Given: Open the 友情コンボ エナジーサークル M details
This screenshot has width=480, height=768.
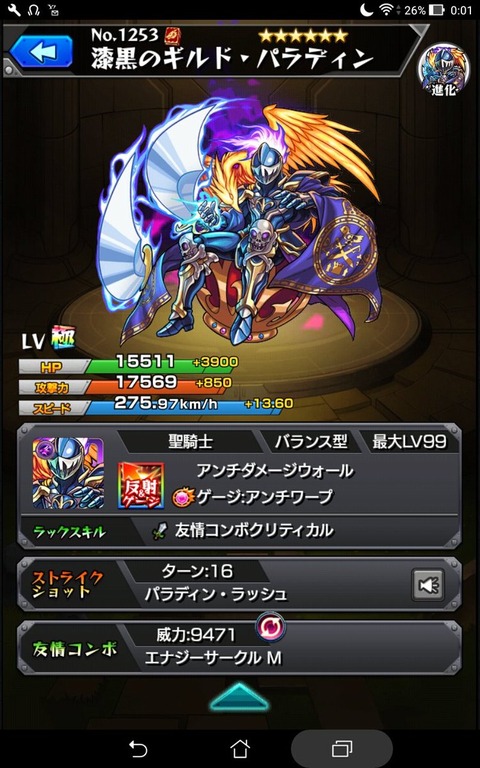Looking at the screenshot, I should 240,648.
